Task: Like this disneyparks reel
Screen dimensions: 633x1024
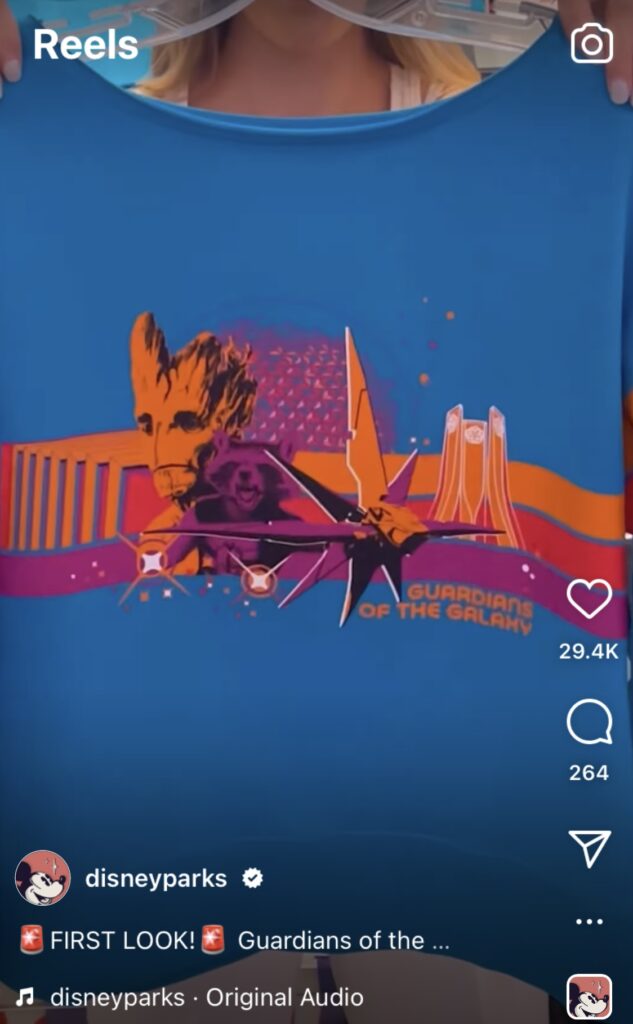Action: pyautogui.click(x=589, y=599)
